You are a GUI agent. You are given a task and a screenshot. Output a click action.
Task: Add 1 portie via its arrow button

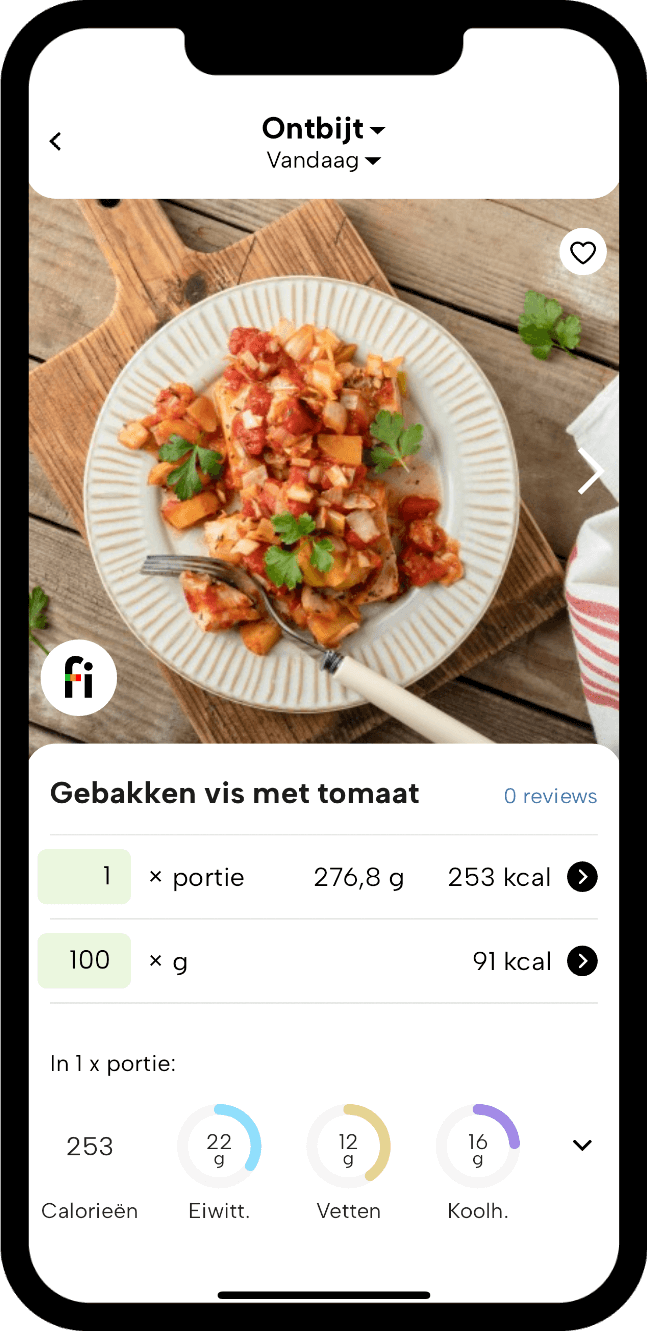tap(582, 877)
